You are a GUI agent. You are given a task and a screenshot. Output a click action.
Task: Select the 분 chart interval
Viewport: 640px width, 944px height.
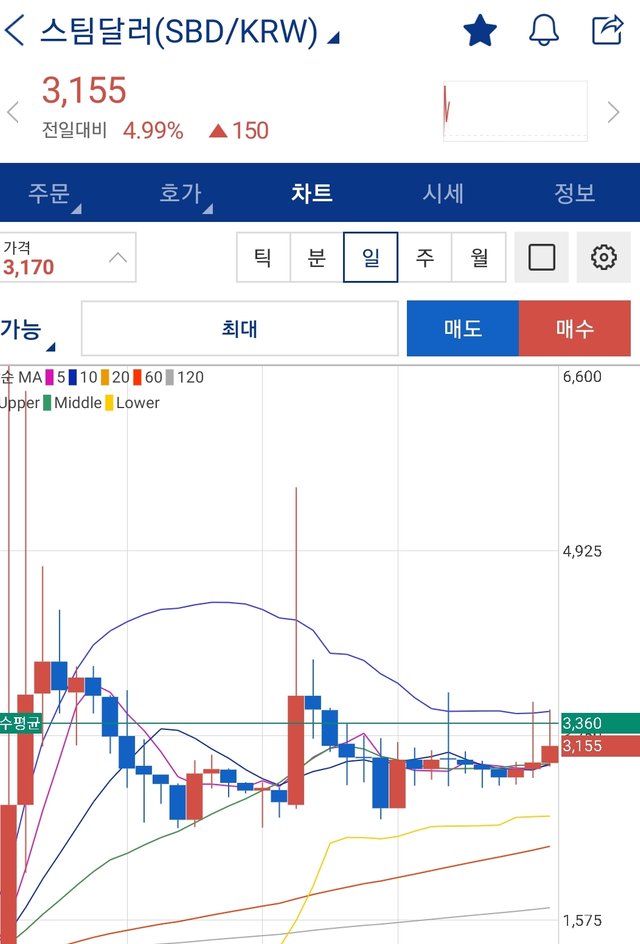pyautogui.click(x=317, y=258)
